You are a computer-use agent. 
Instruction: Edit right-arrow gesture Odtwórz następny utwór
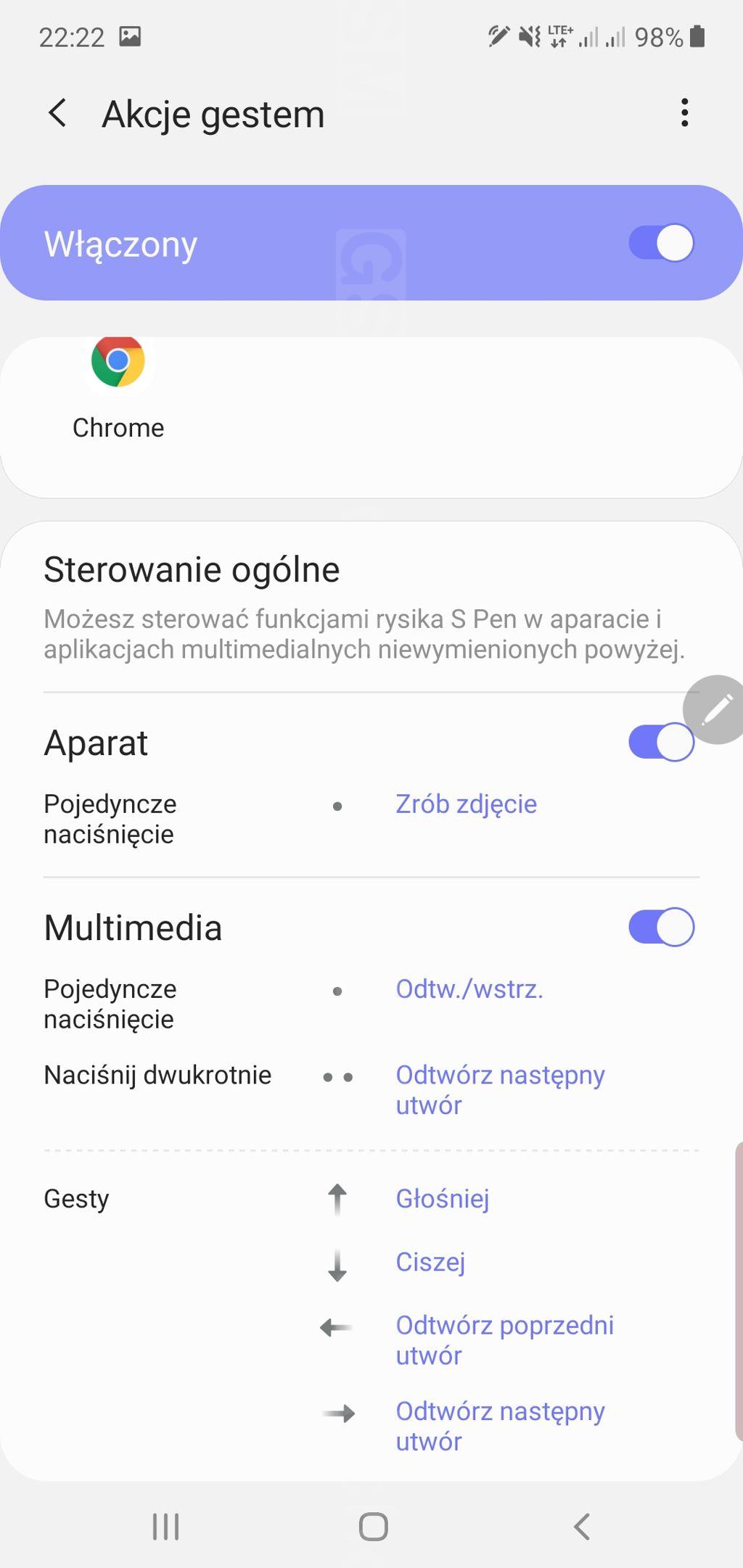point(500,1426)
